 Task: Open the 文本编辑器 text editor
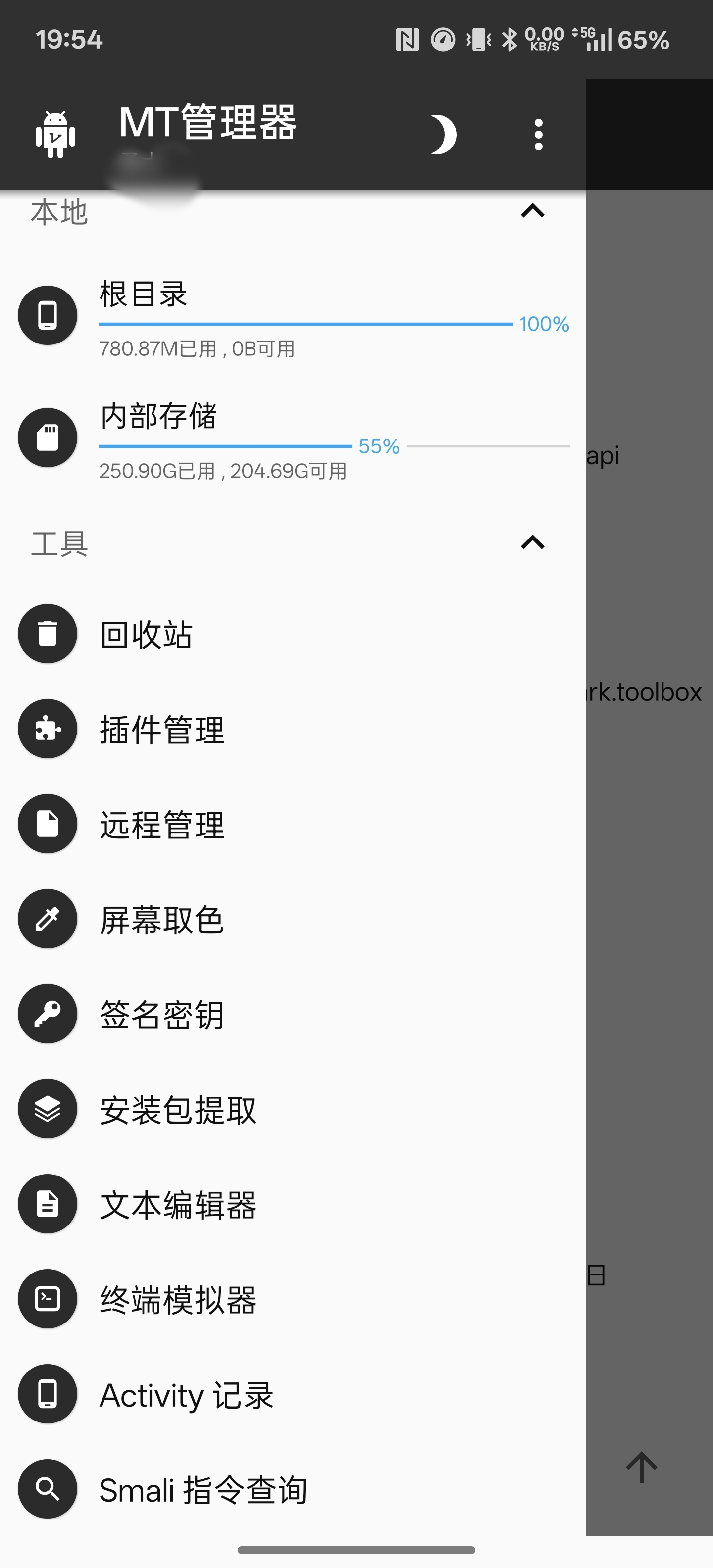(178, 1204)
